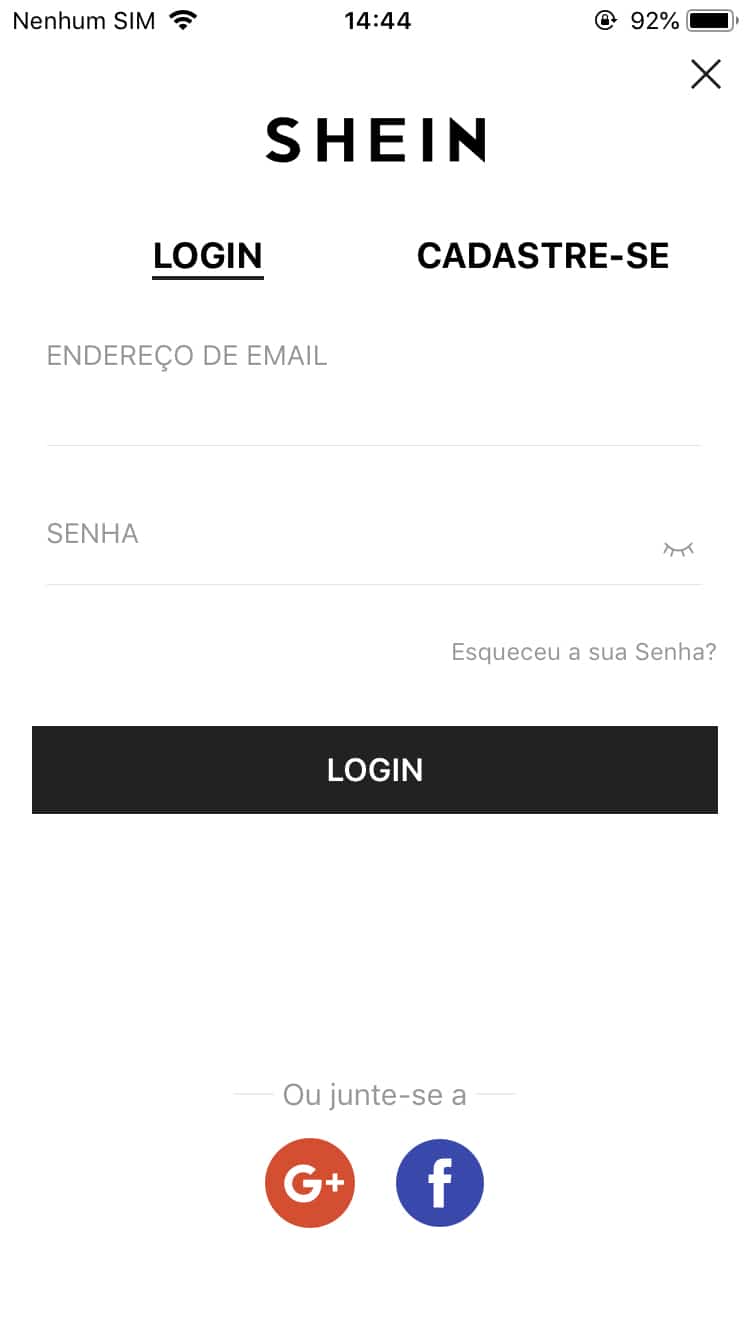Sign in with Google Plus
This screenshot has height=1334, width=750.
310,1183
